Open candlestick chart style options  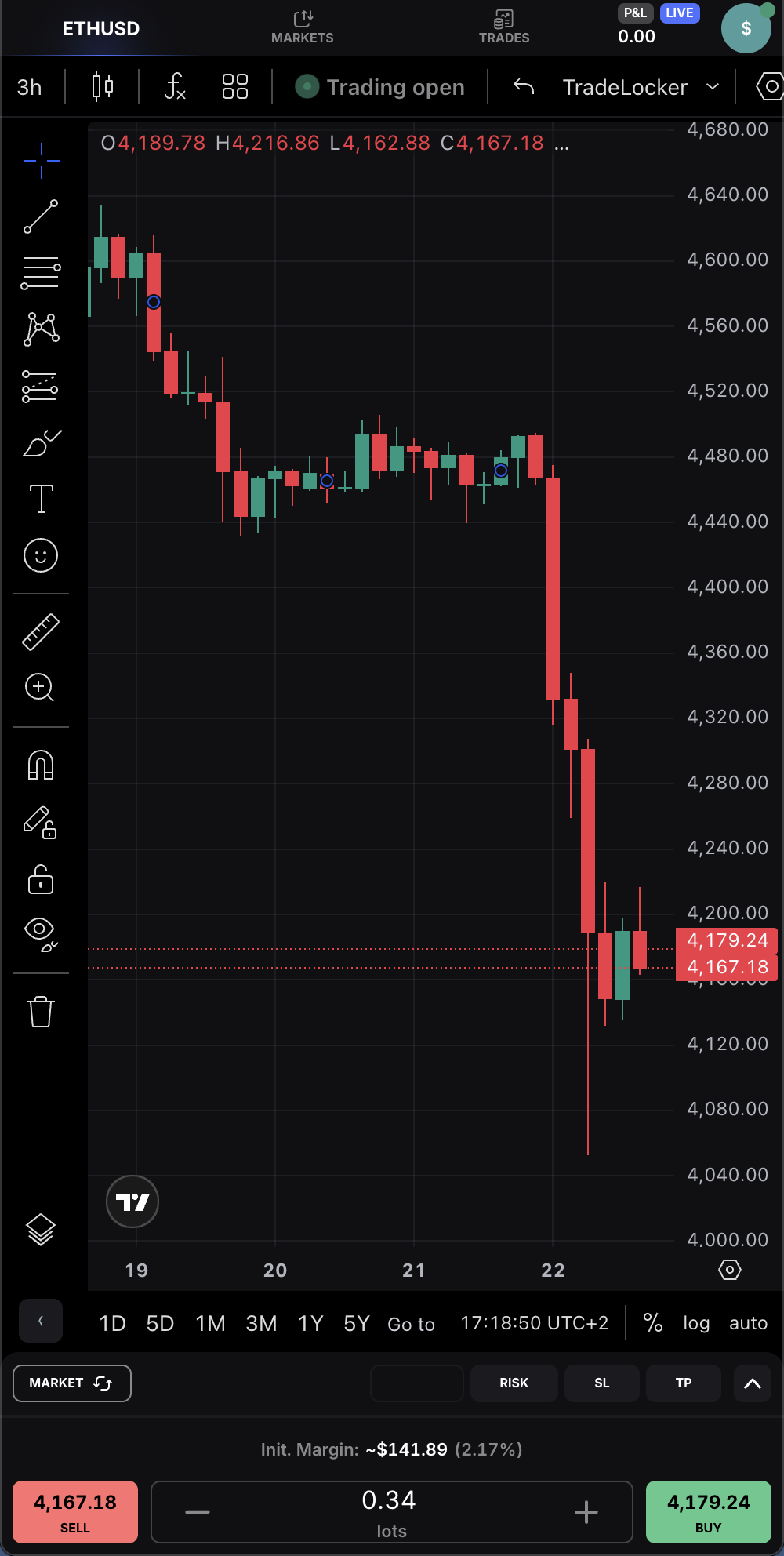point(103,86)
